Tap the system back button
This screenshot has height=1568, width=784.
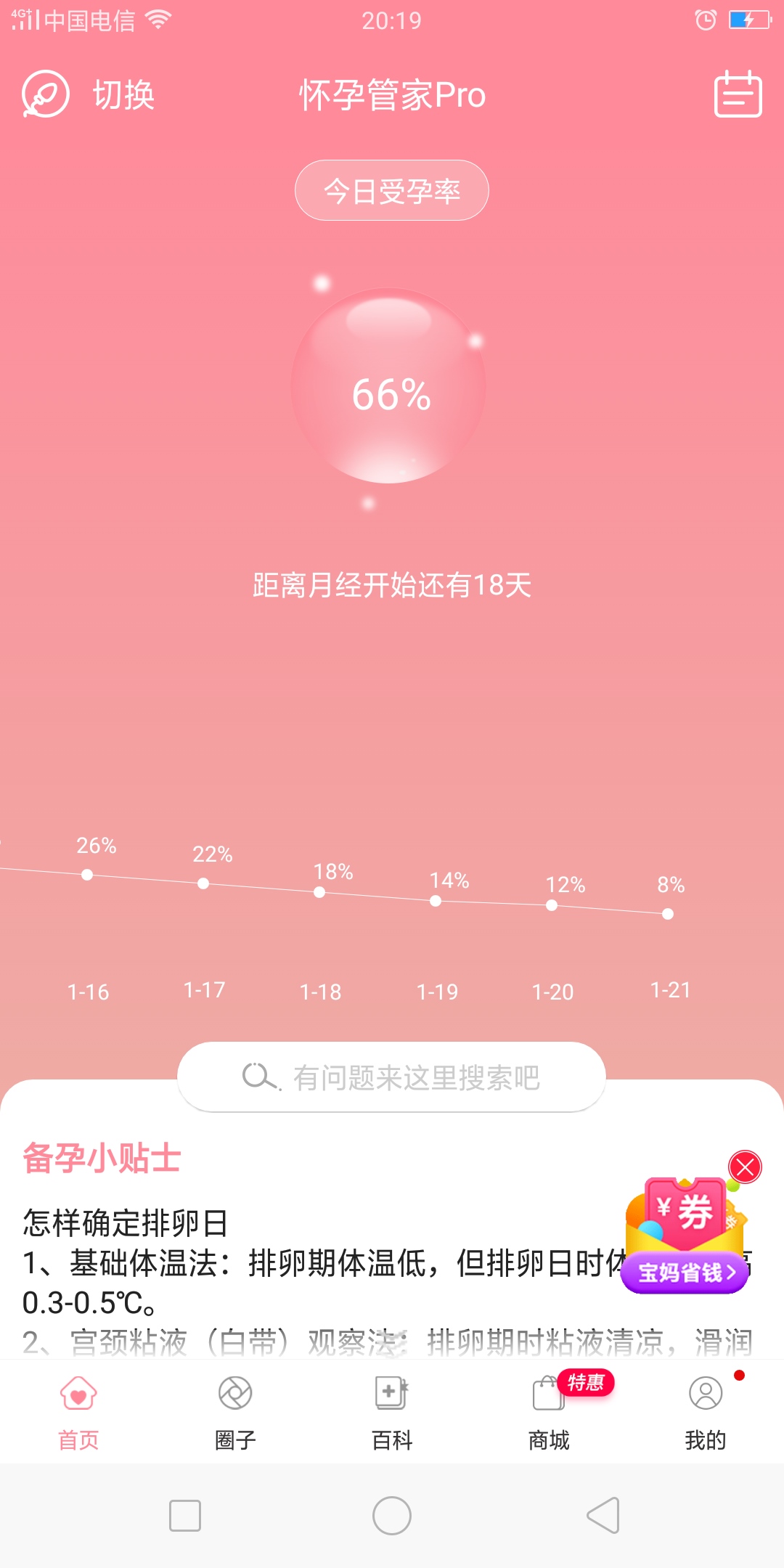(603, 1516)
